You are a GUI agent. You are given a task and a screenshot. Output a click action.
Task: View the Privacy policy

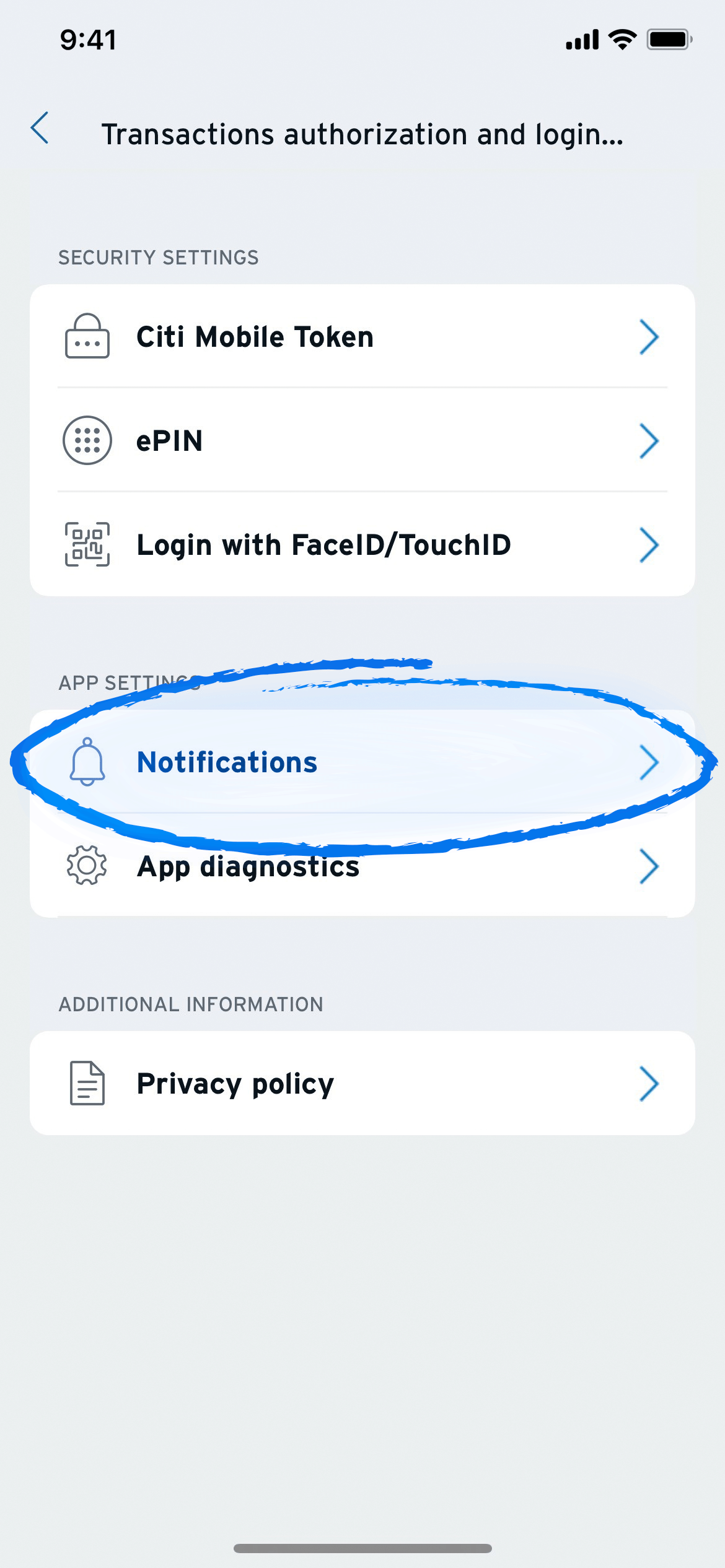(362, 1083)
